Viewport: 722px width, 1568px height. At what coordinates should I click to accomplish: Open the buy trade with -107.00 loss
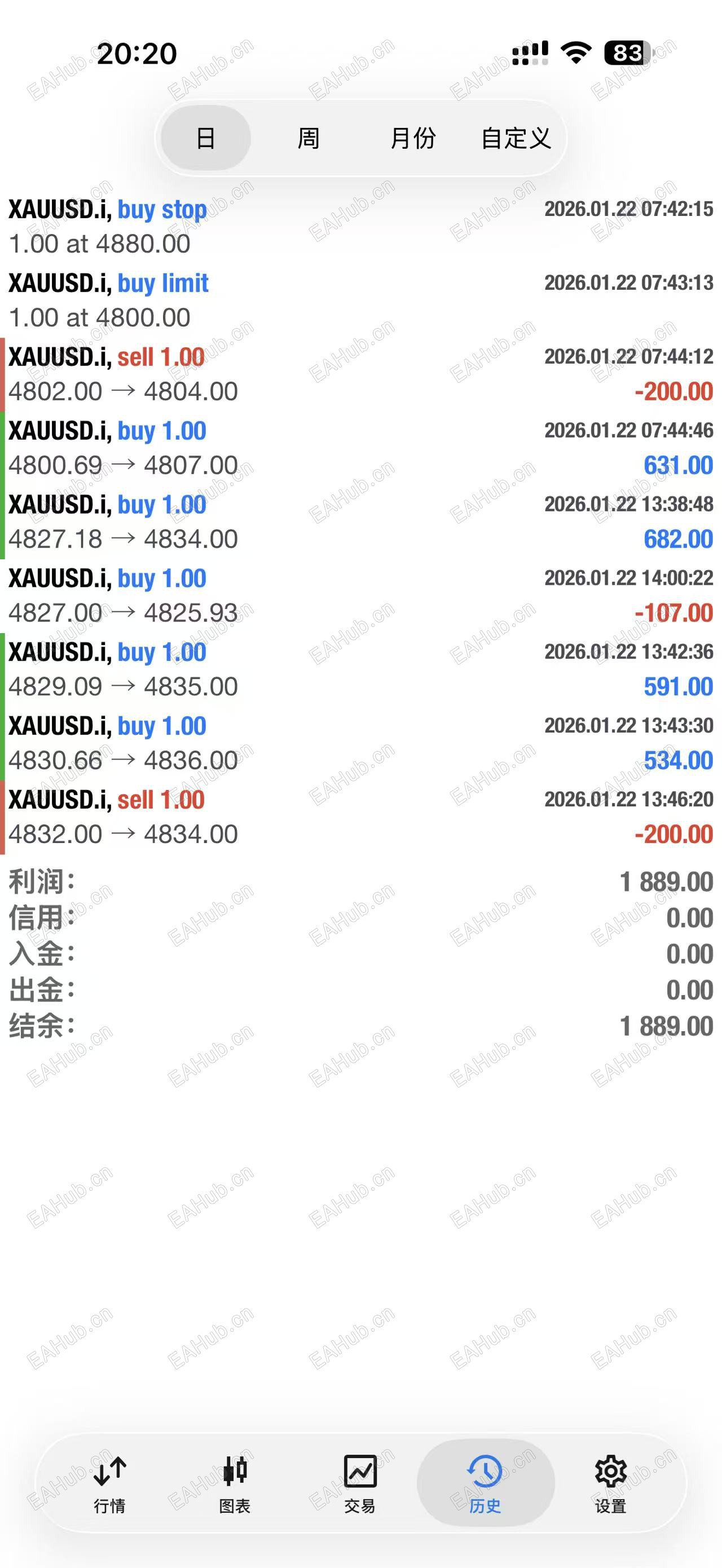(x=361, y=595)
